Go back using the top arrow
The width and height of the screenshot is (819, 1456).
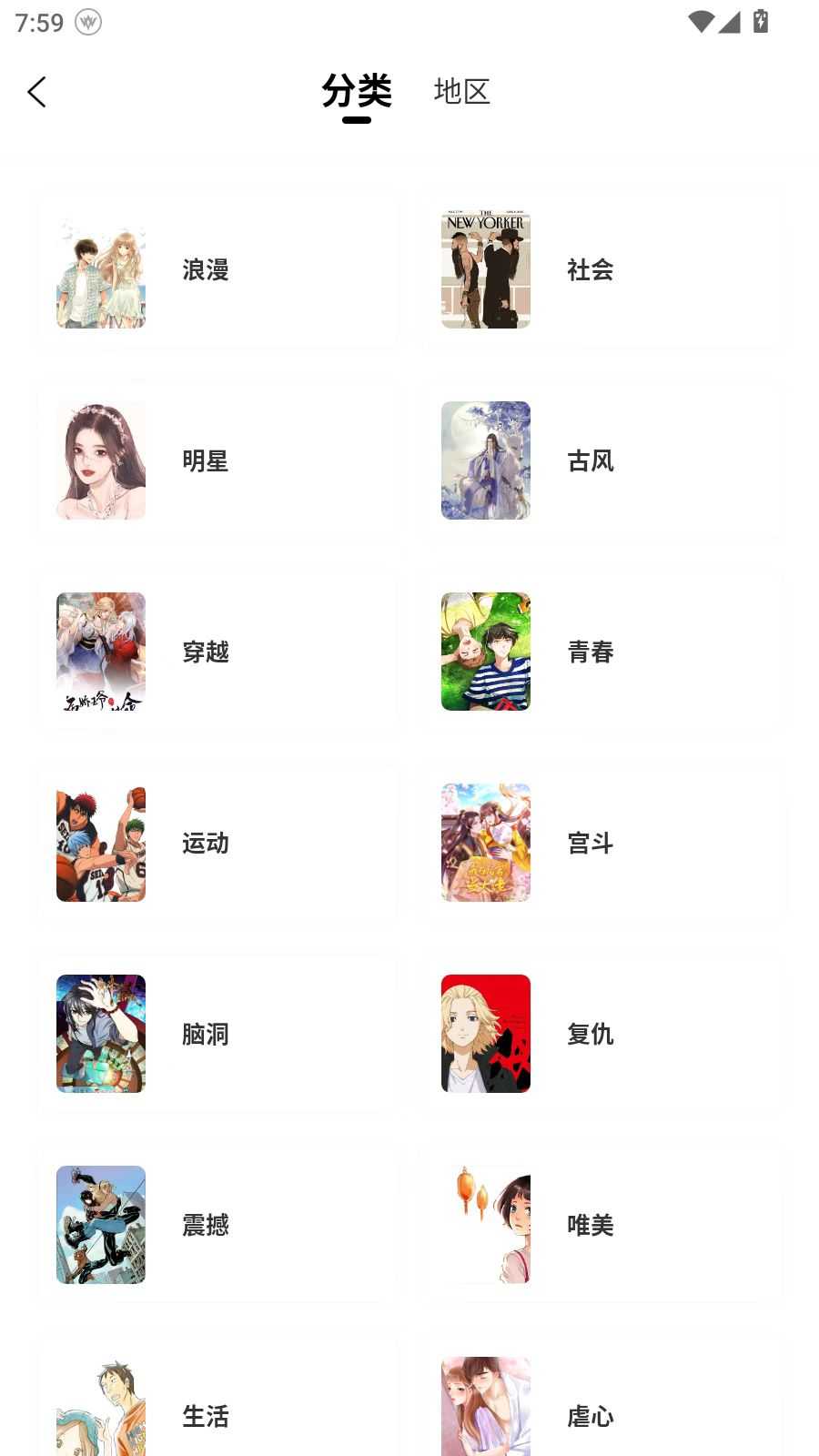36,92
